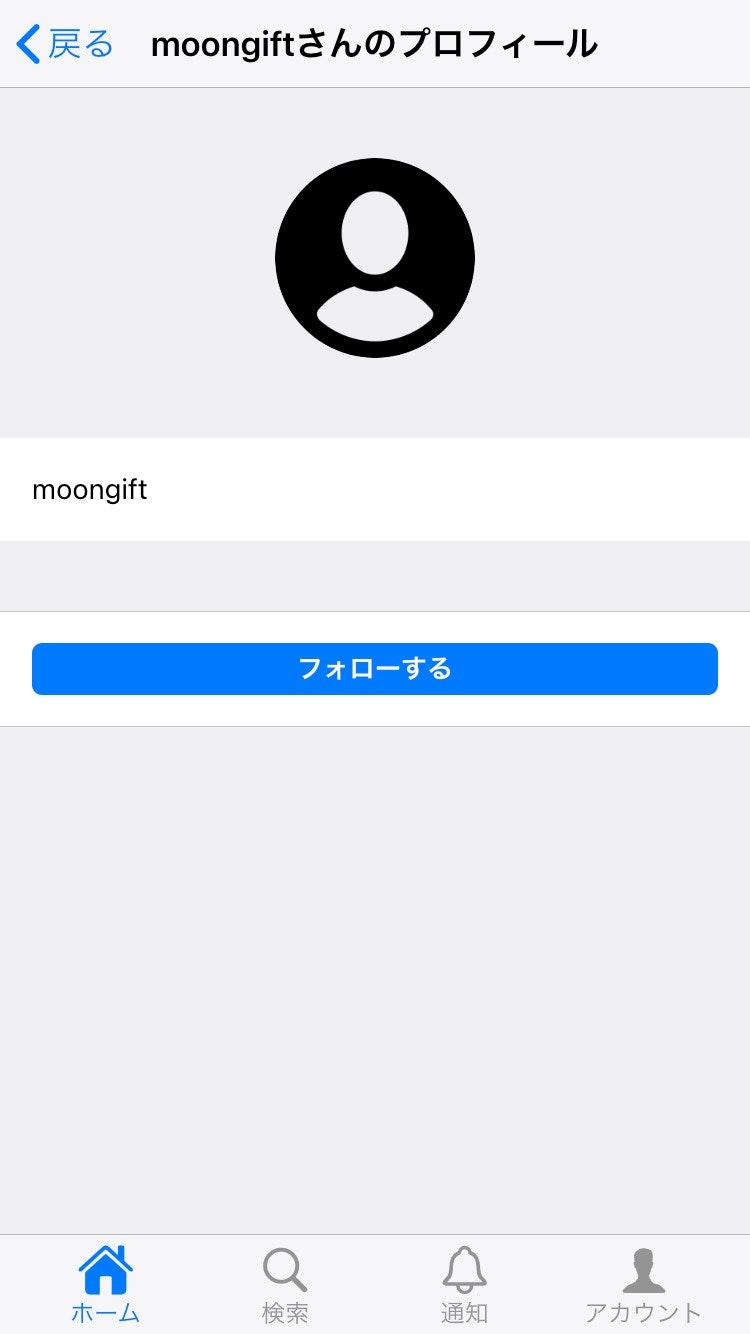Click the moongiftさんのプロフィール title
The image size is (750, 1334).
[374, 44]
